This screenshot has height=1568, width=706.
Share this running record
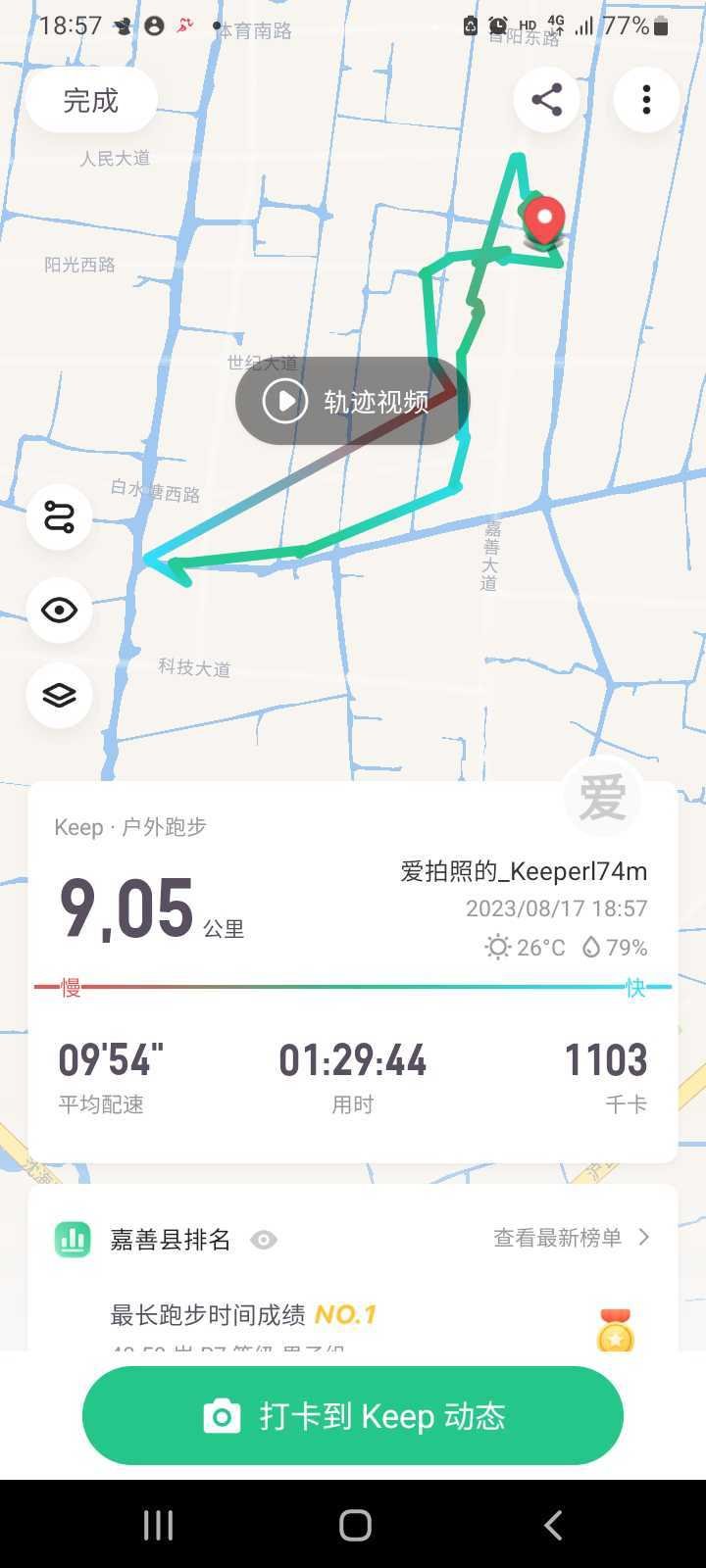point(546,100)
